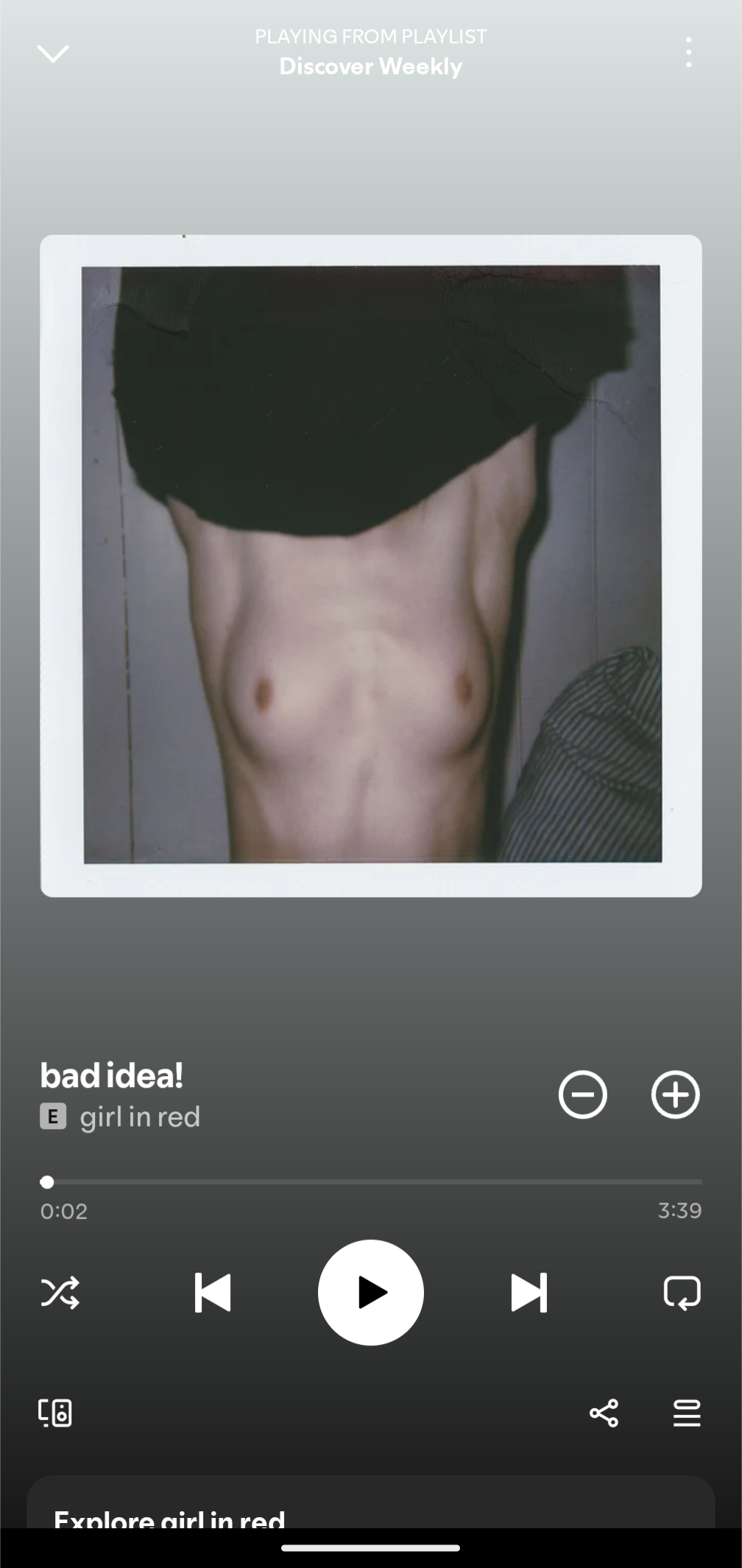Image resolution: width=742 pixels, height=1568 pixels.
Task: Toggle repeat mode
Action: (x=682, y=1293)
